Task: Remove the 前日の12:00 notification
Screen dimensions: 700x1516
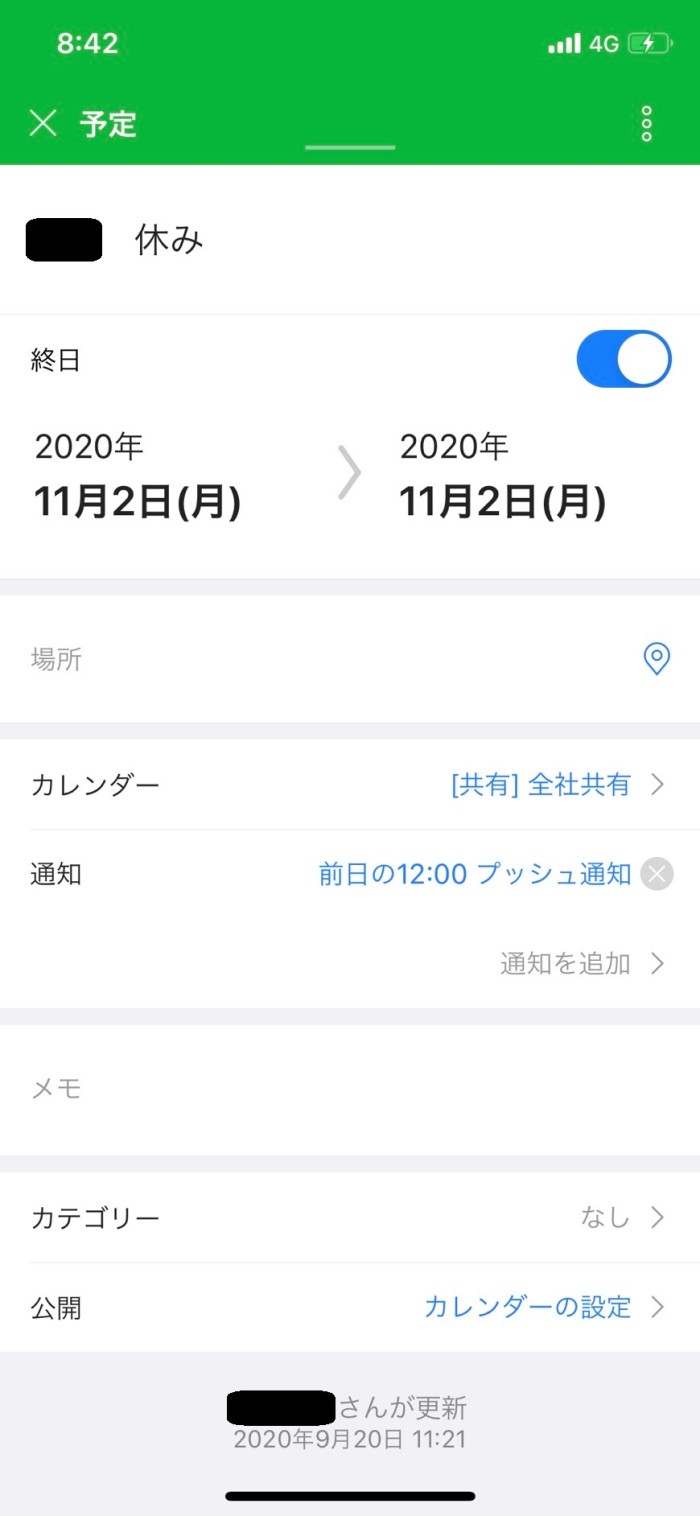Action: [x=657, y=874]
